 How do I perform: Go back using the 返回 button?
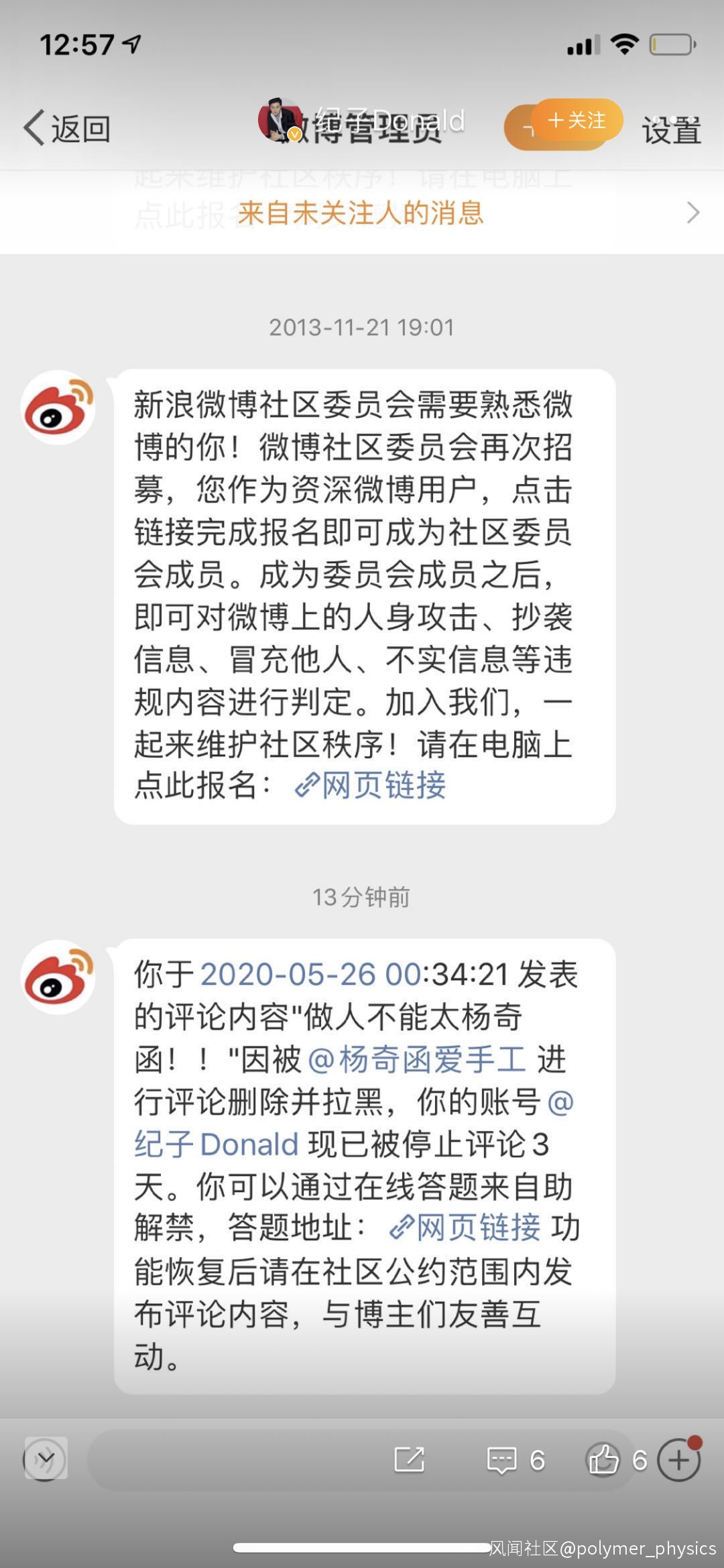point(67,128)
